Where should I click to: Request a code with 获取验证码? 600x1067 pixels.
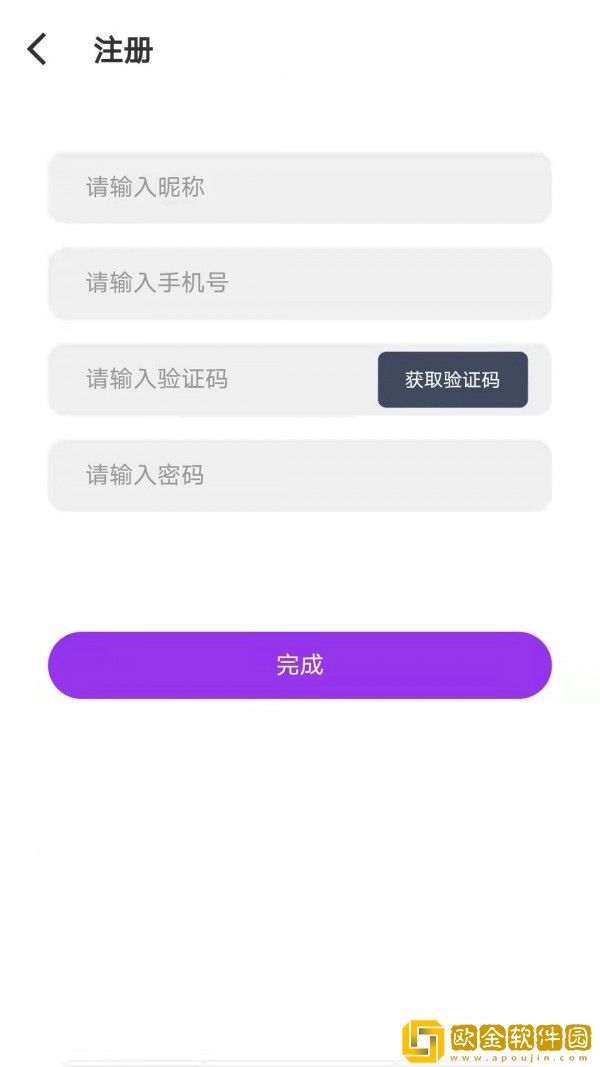pos(452,379)
